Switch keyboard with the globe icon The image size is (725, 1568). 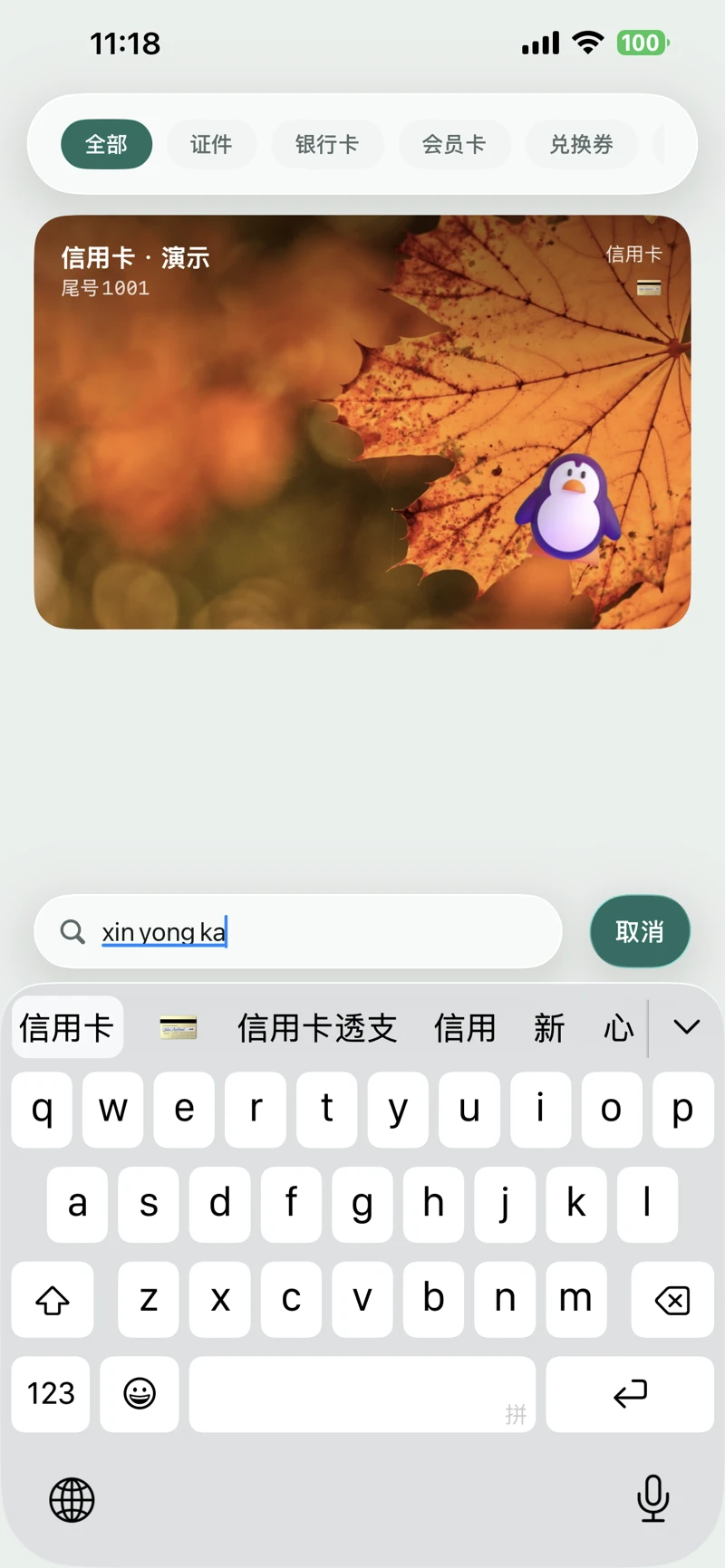[72, 1499]
